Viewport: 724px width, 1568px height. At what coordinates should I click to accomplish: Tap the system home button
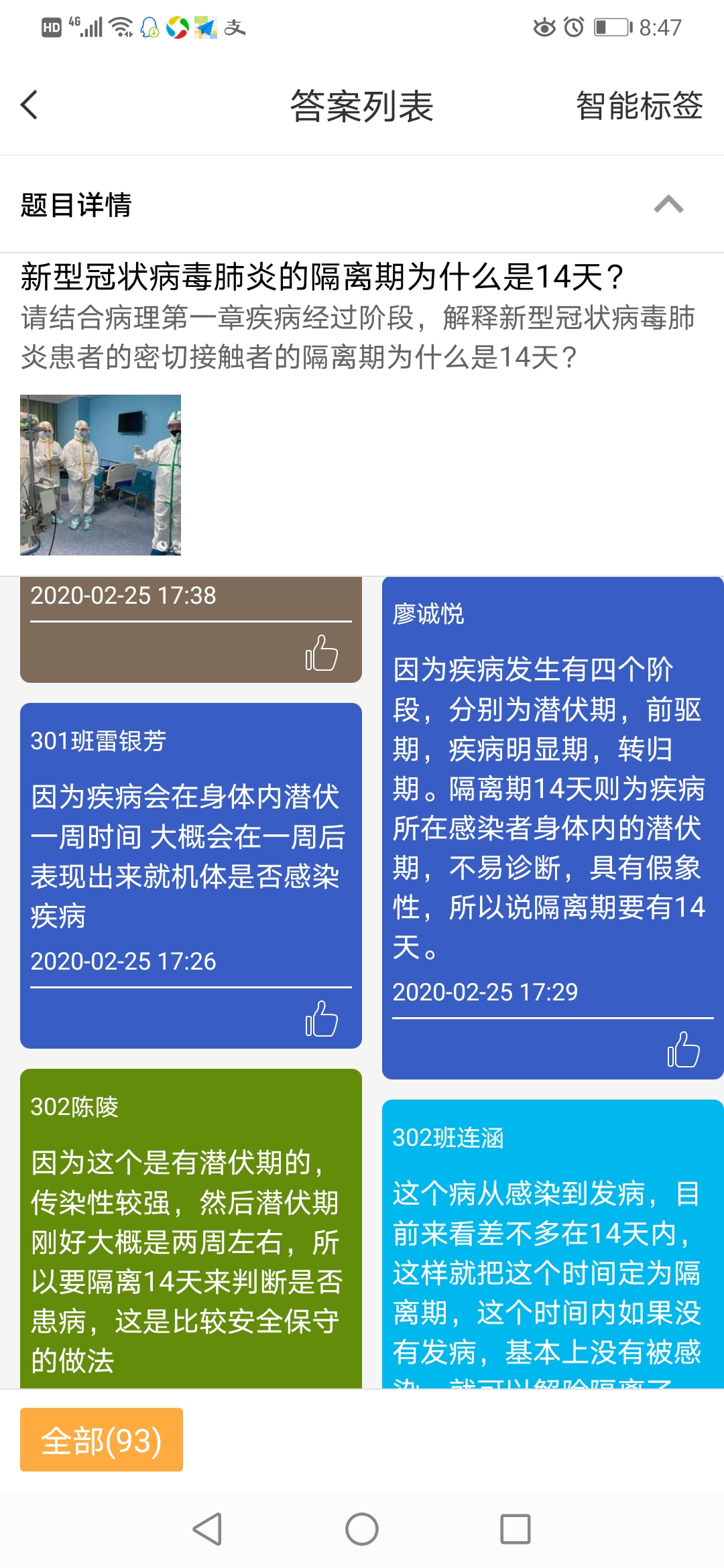pos(362,1529)
